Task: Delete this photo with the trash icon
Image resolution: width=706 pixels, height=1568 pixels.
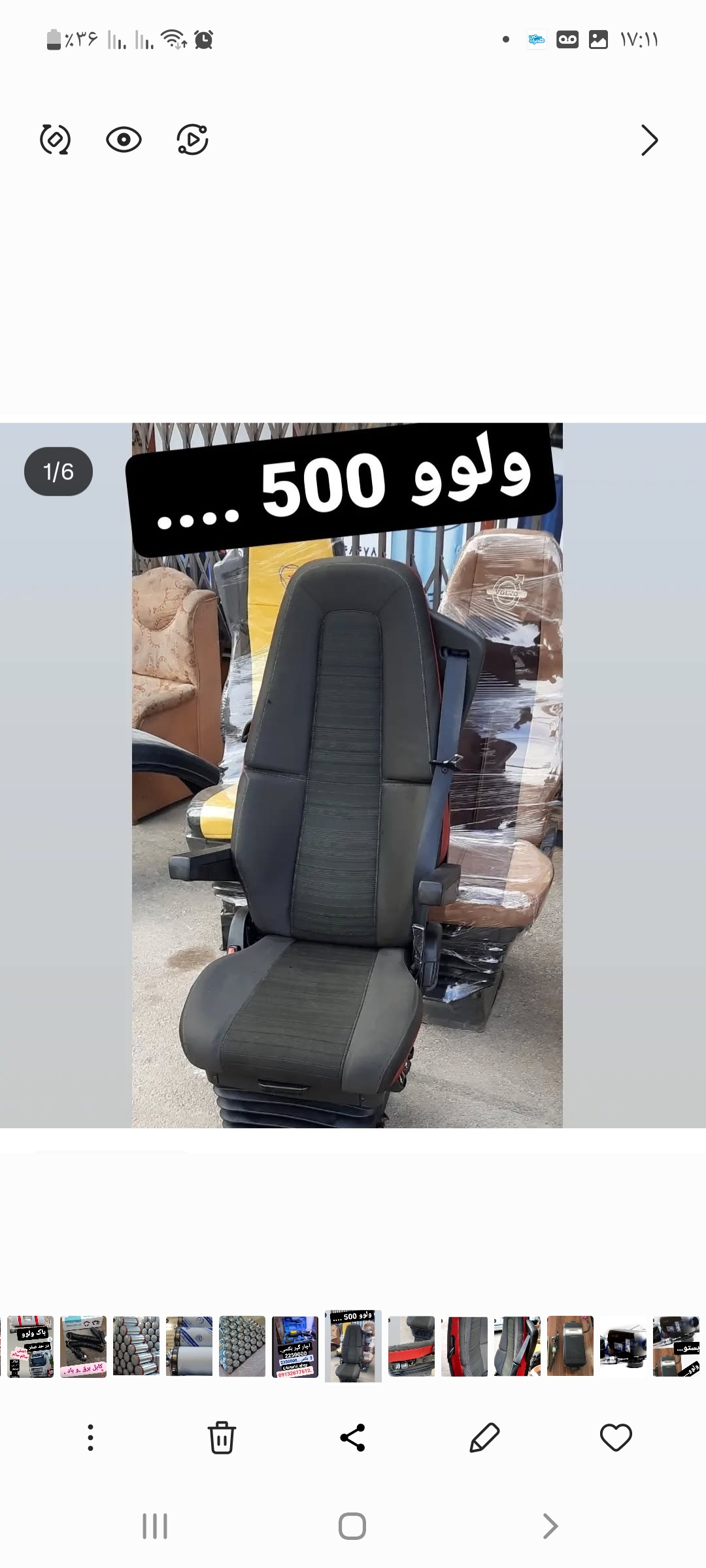Action: (222, 1437)
